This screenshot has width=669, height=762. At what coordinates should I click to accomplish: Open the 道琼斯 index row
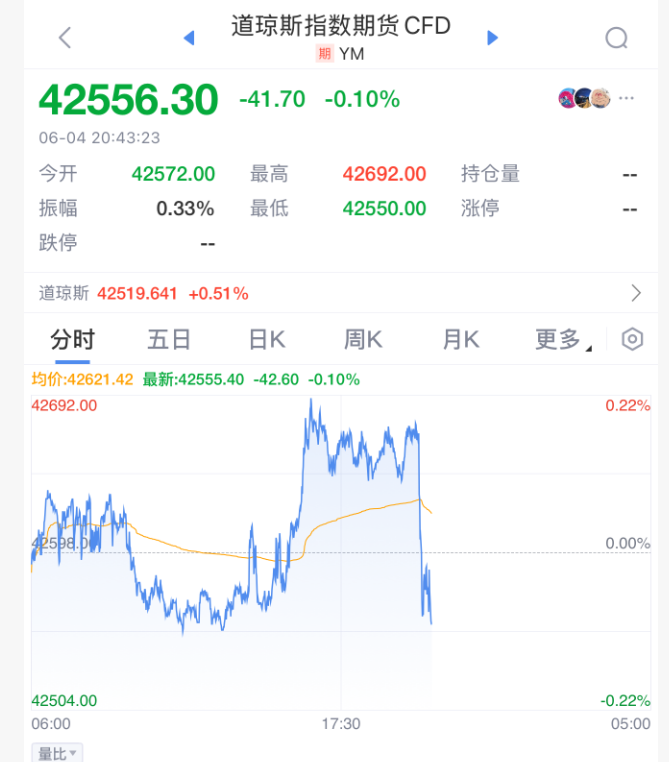(x=334, y=293)
